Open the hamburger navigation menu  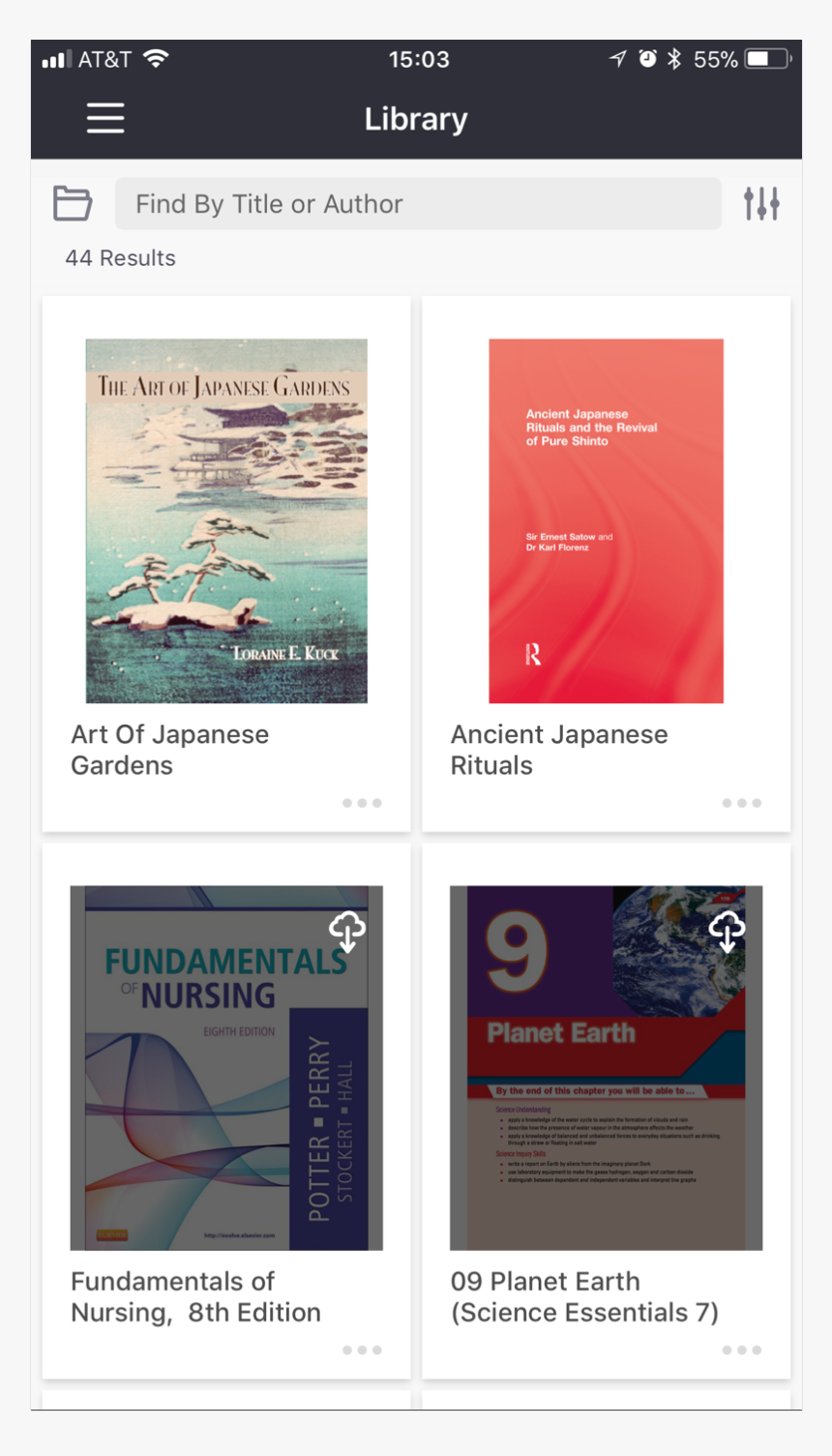[105, 118]
